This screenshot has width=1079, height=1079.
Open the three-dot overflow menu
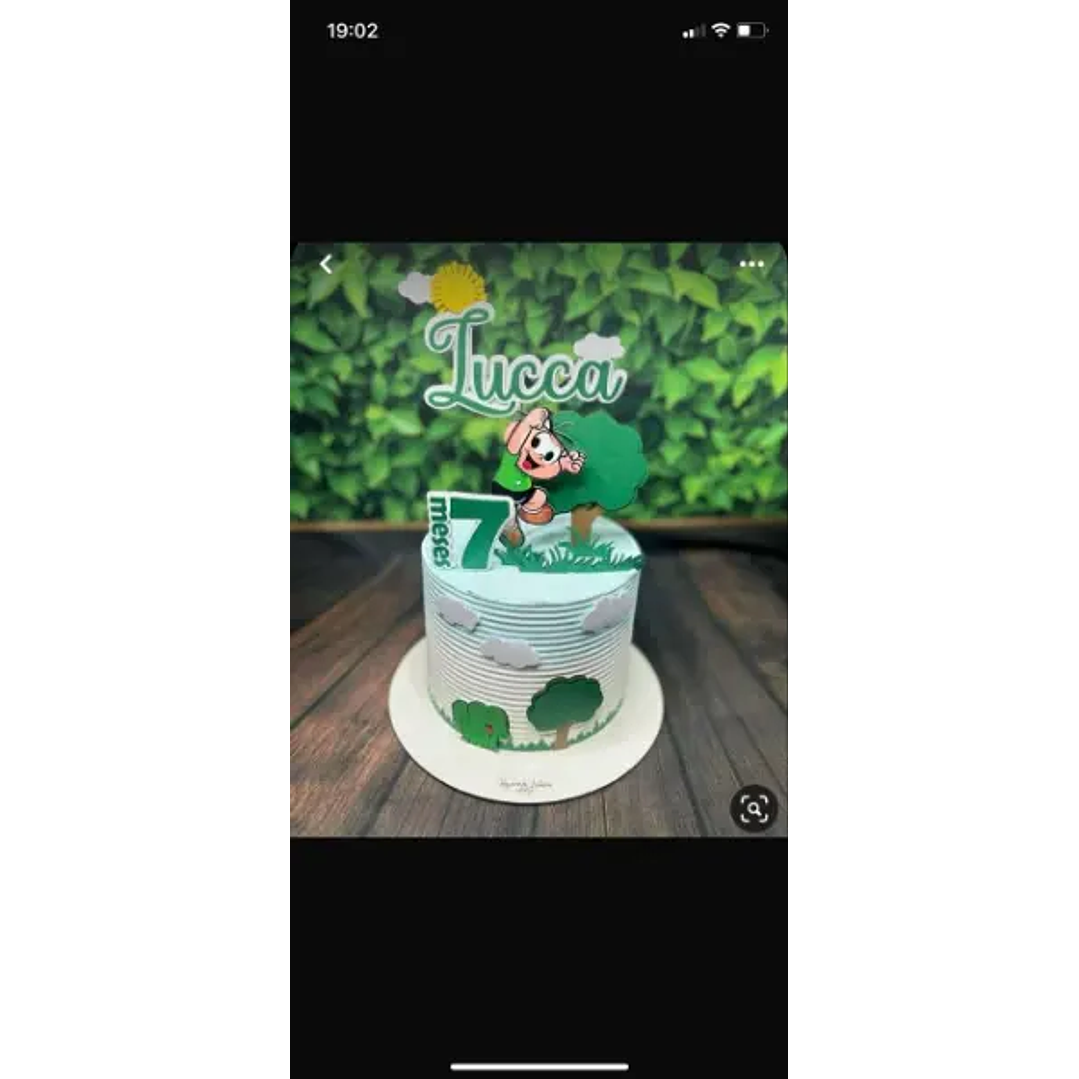(x=751, y=265)
